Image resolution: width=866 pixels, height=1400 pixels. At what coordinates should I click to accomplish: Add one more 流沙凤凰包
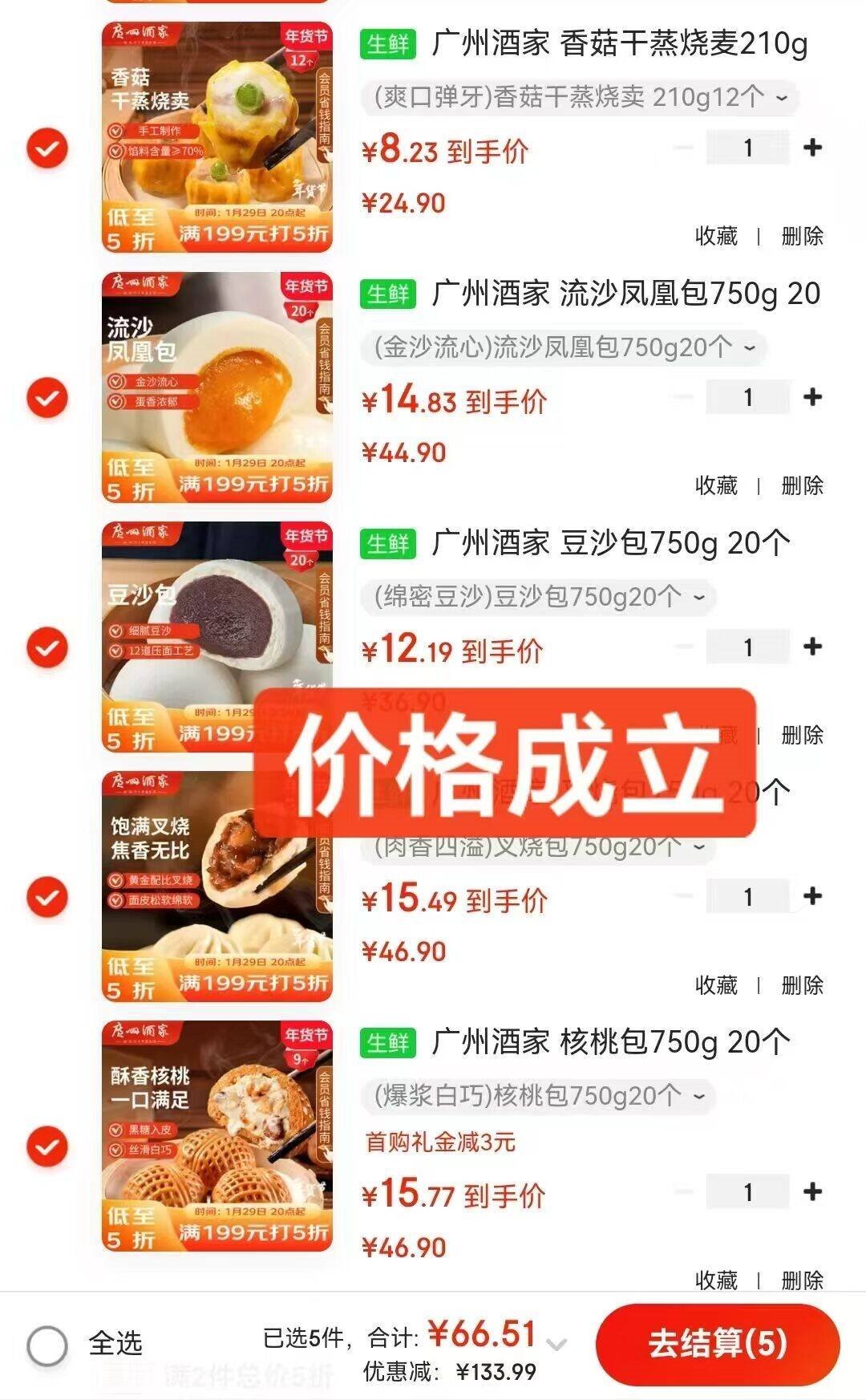pos(812,397)
